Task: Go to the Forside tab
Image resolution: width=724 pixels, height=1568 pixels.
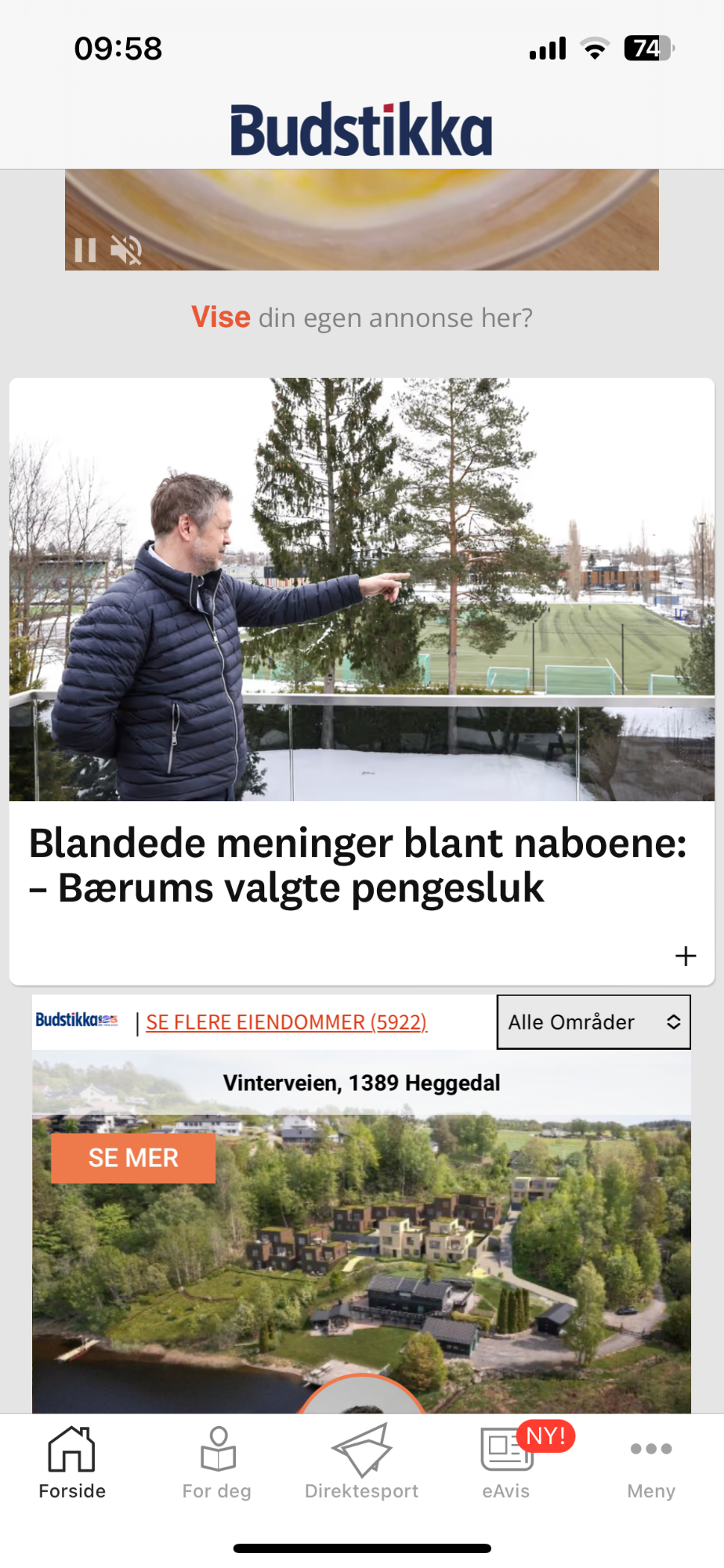Action: point(72,1462)
